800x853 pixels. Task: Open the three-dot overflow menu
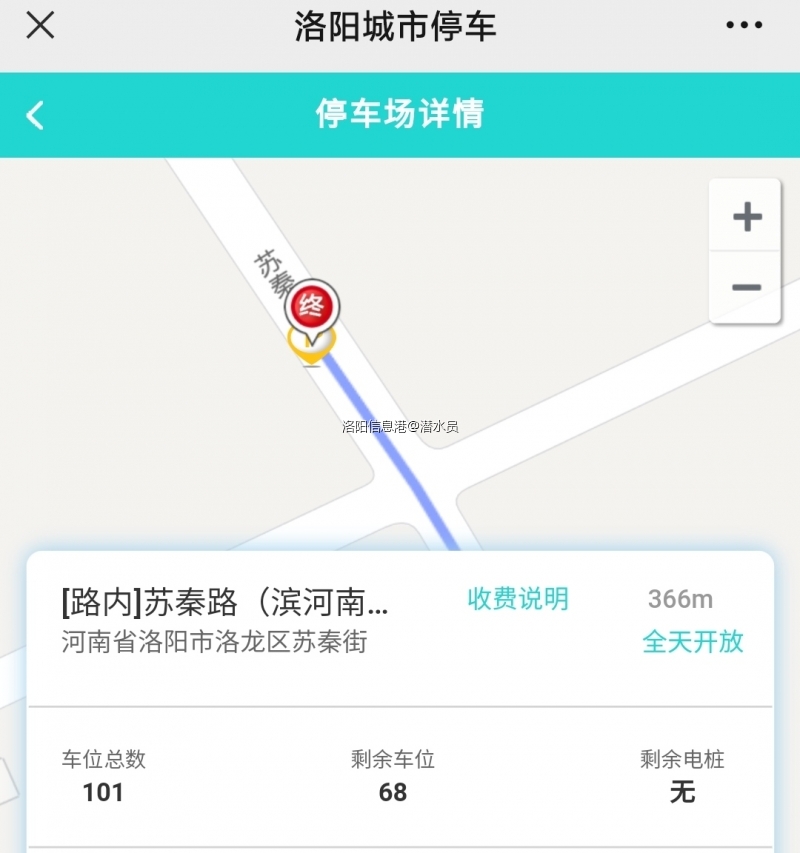pyautogui.click(x=744, y=26)
